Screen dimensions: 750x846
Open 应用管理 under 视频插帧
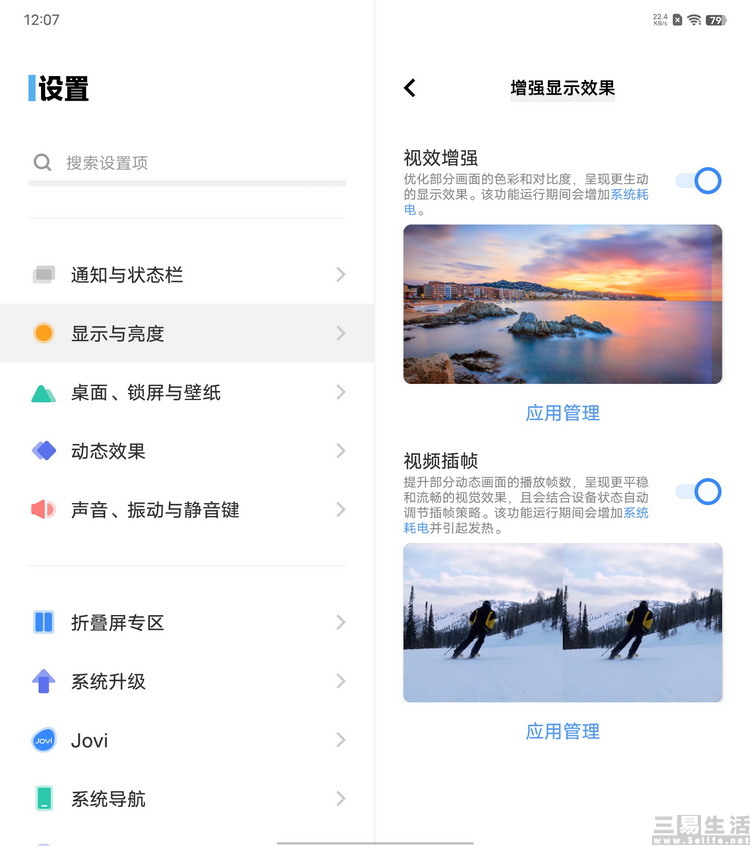tap(562, 732)
